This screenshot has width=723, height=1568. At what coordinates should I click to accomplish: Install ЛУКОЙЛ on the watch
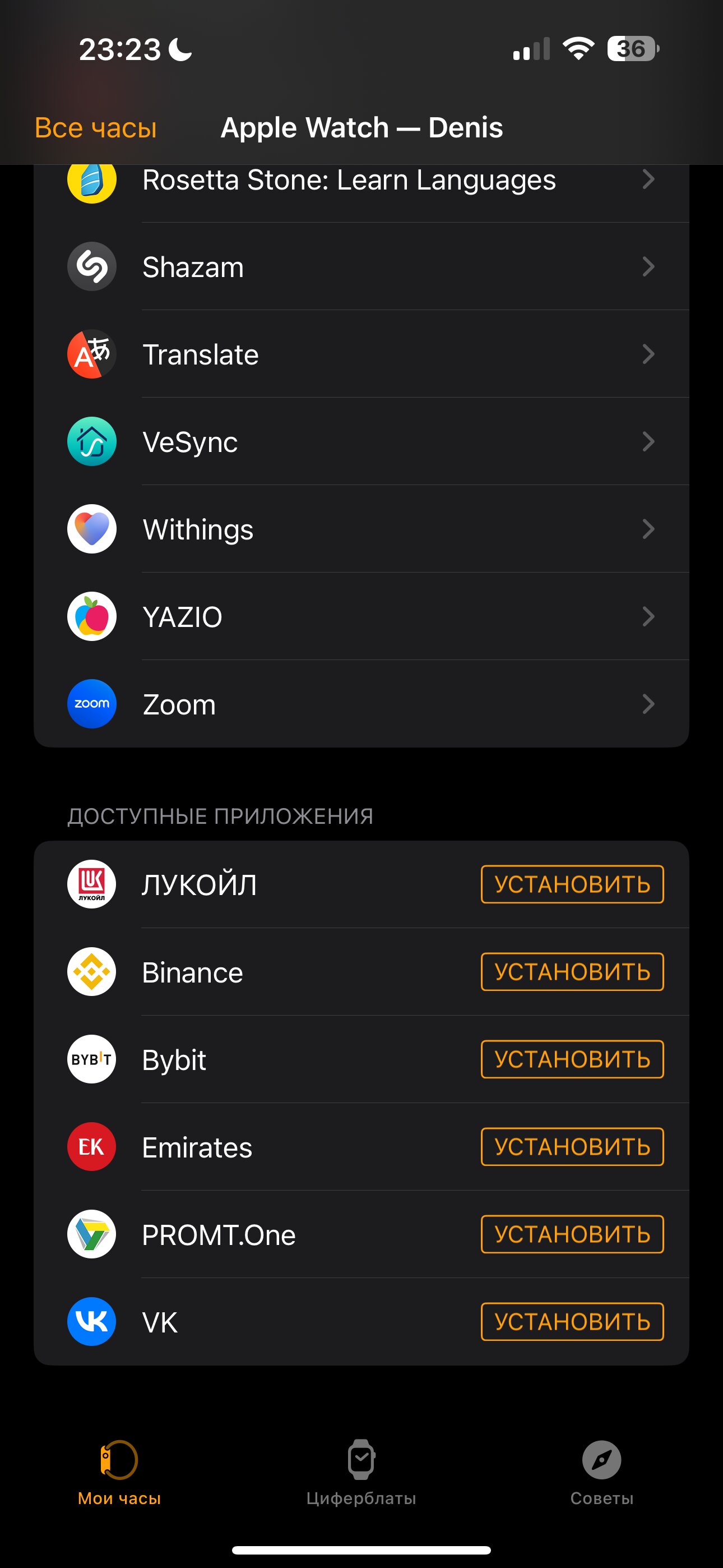(x=572, y=884)
